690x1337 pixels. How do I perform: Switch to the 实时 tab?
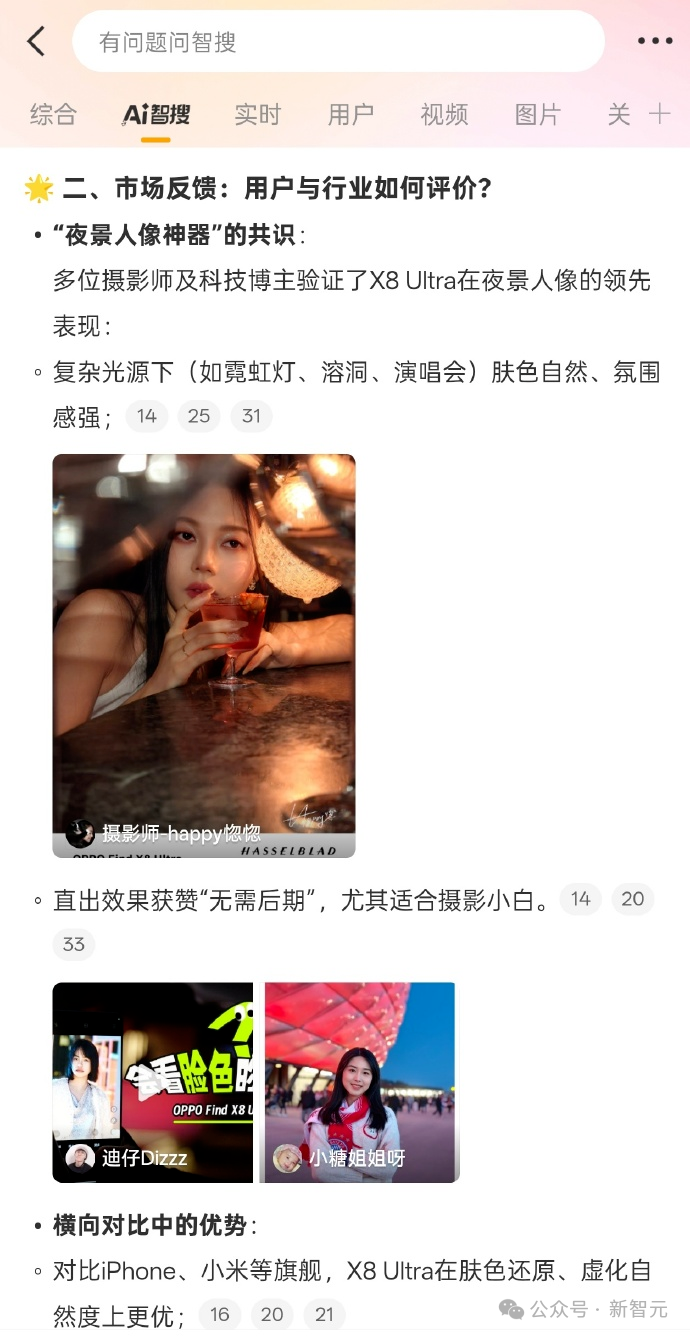click(257, 115)
